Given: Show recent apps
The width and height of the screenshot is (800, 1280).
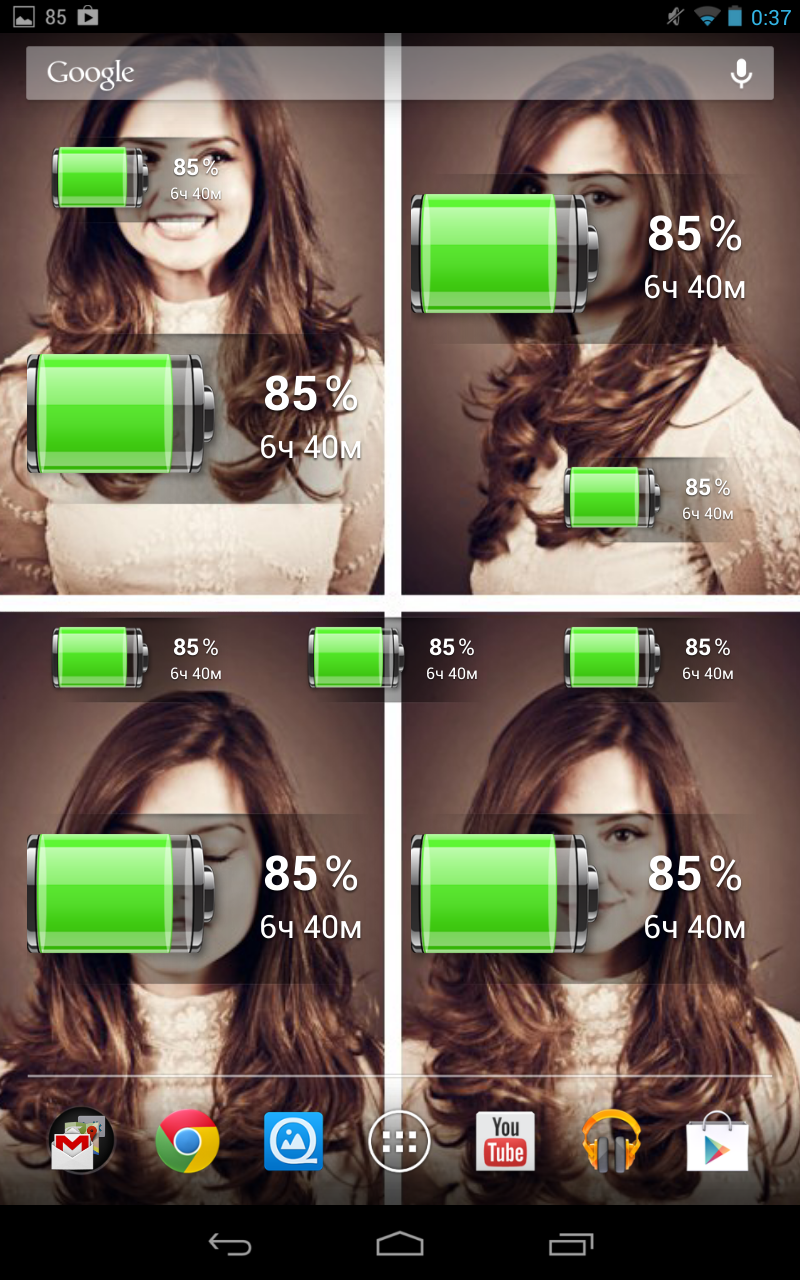Looking at the screenshot, I should click(x=571, y=1243).
